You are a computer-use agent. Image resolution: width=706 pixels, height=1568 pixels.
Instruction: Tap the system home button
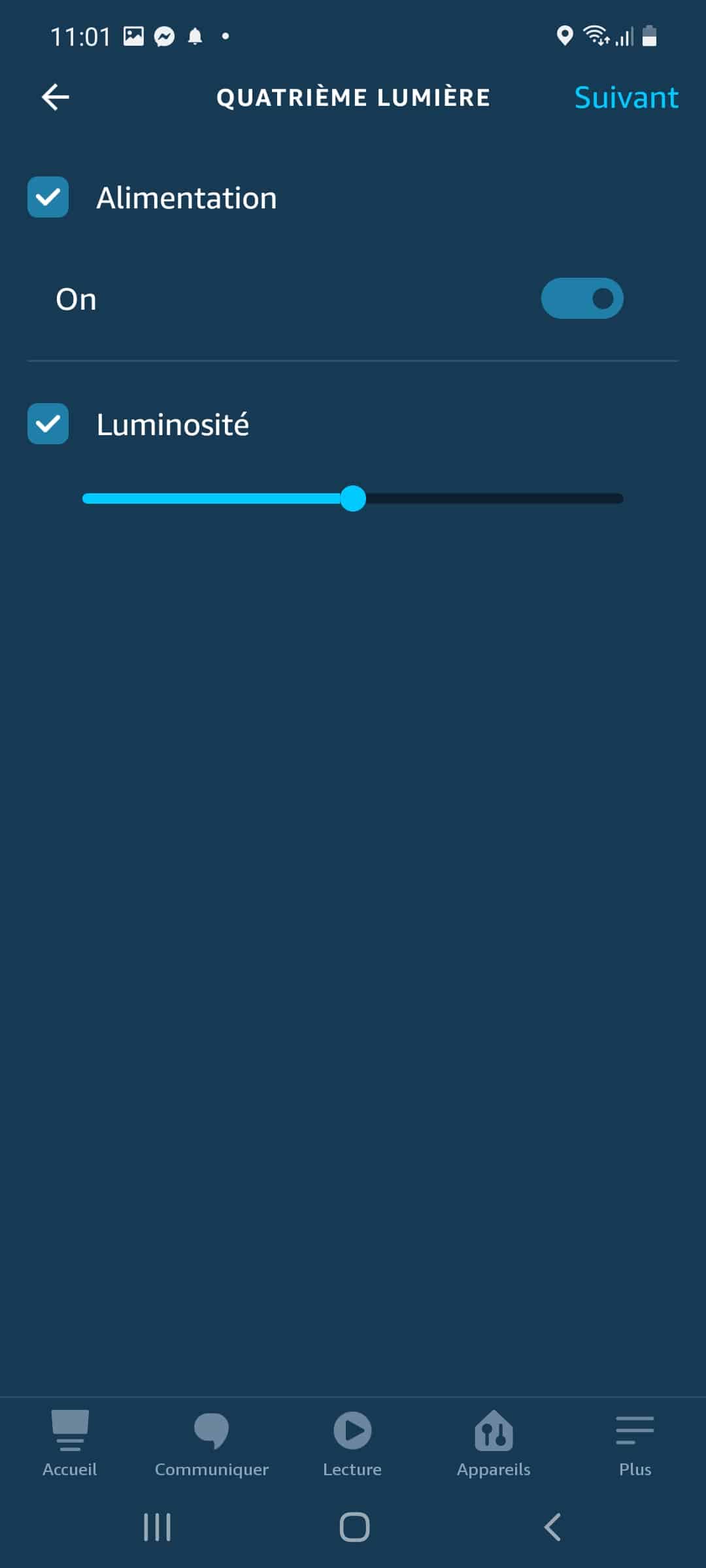[354, 1527]
